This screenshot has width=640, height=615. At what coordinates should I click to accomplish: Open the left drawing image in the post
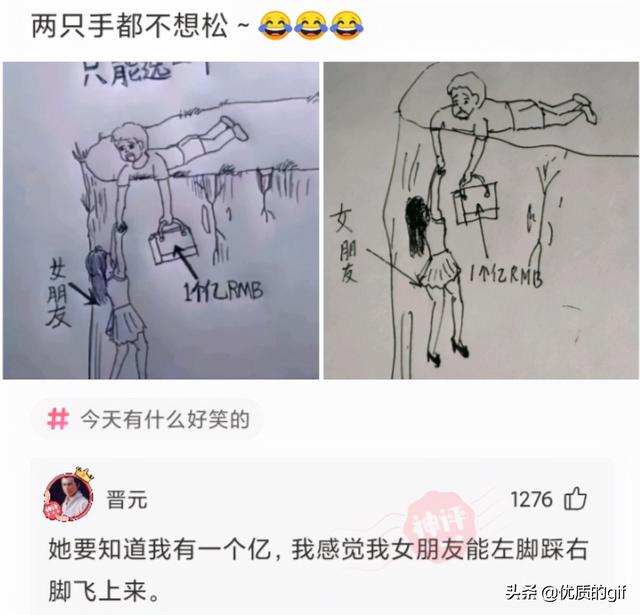pyautogui.click(x=161, y=220)
